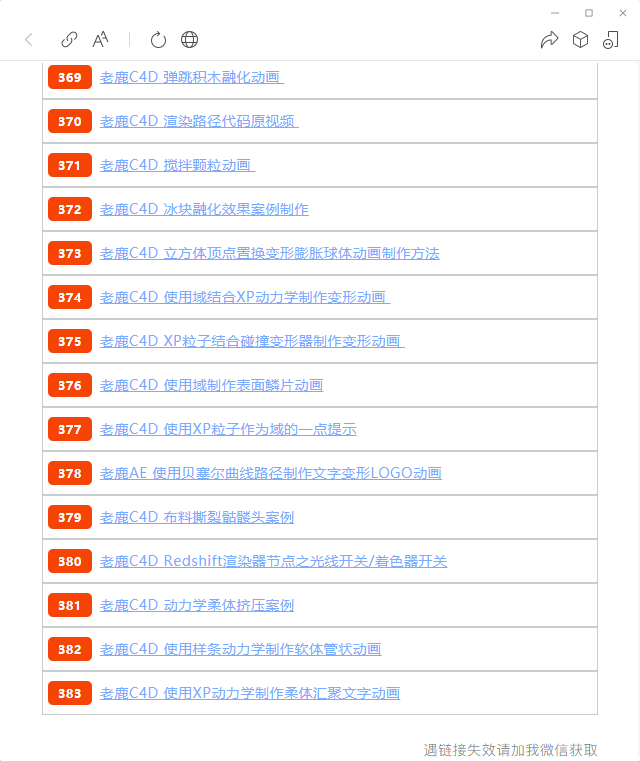
Task: Open link 369 弹跳积木融化动画
Action: click(191, 77)
